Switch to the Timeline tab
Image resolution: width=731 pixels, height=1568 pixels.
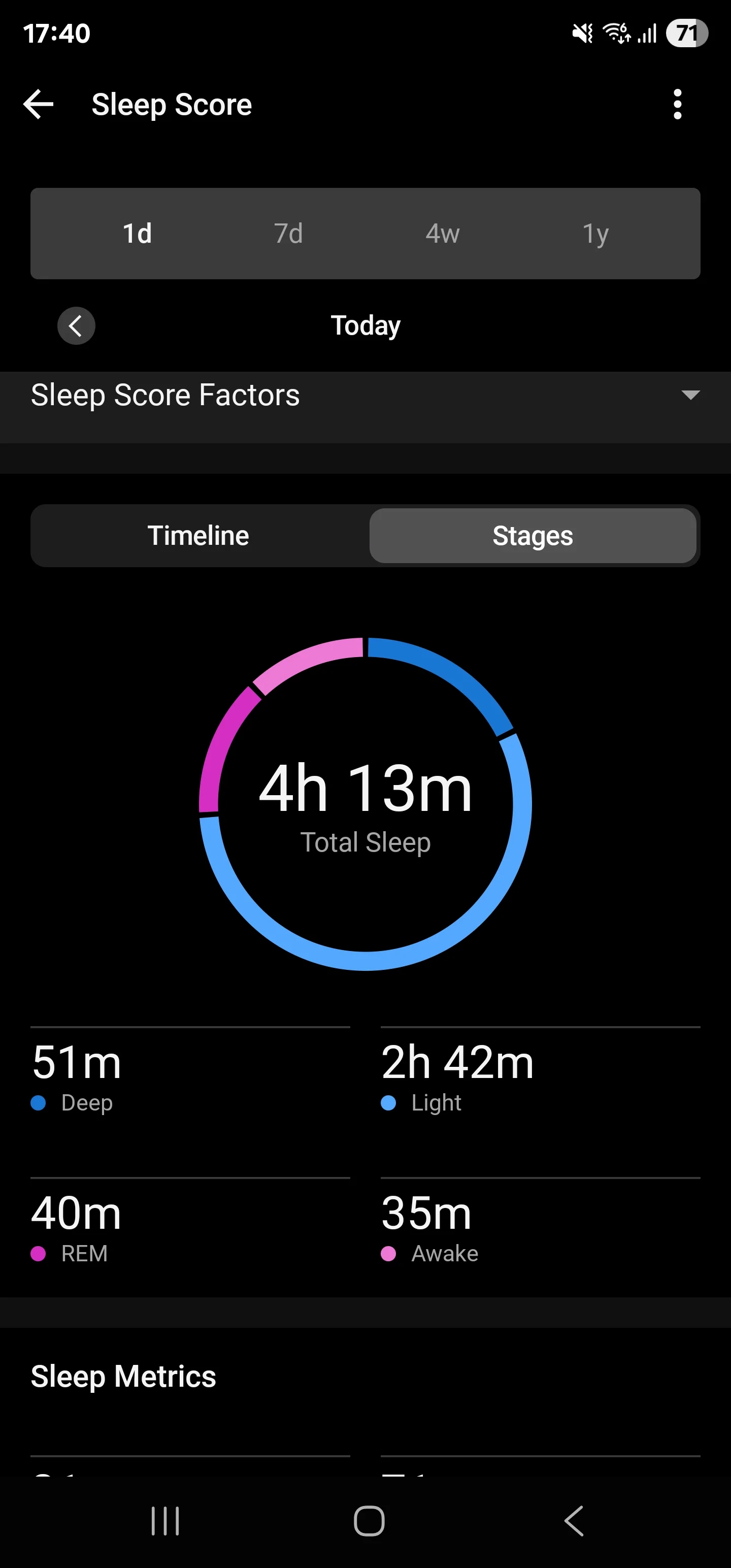198,536
